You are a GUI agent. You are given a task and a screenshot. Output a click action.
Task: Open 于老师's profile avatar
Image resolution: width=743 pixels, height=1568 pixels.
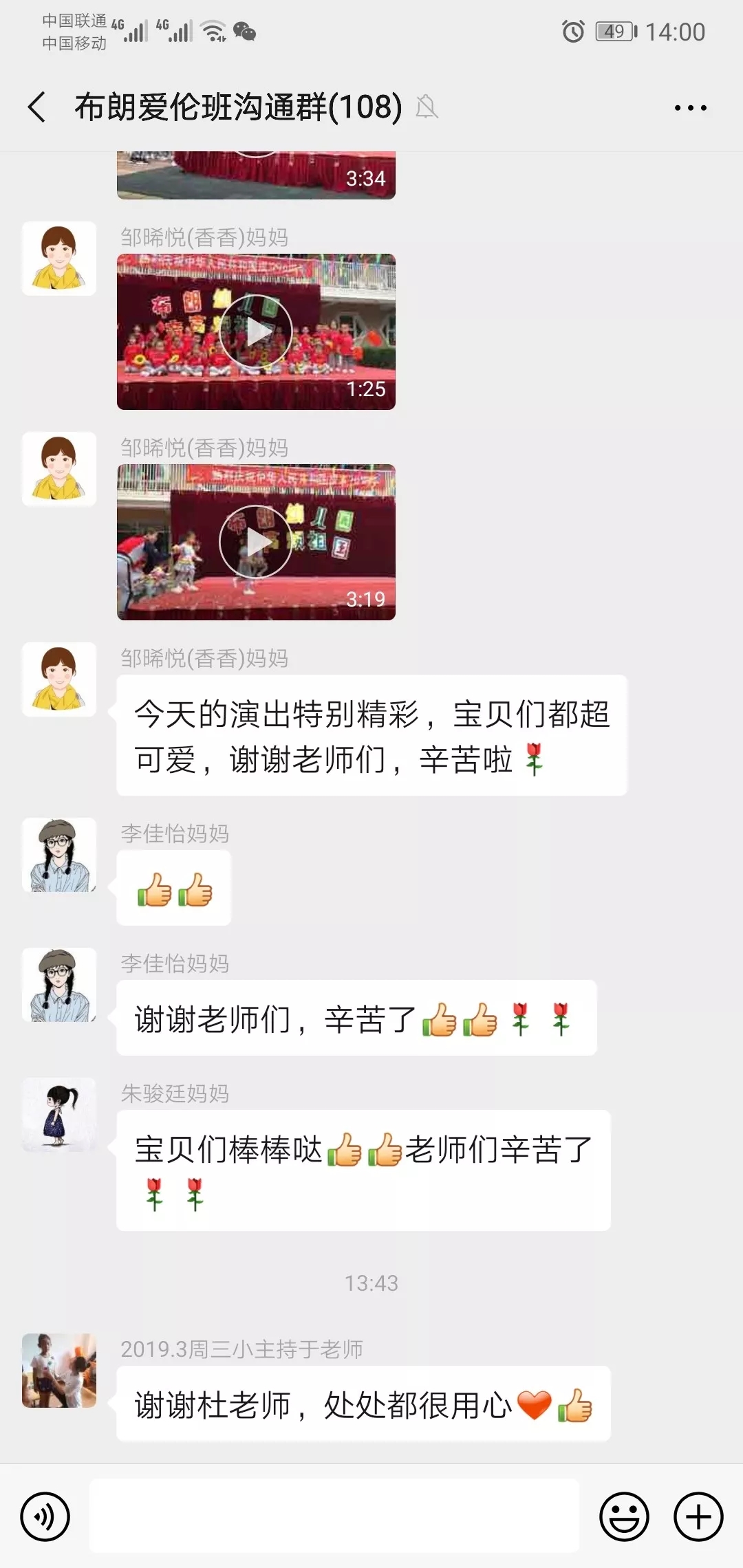click(59, 1371)
